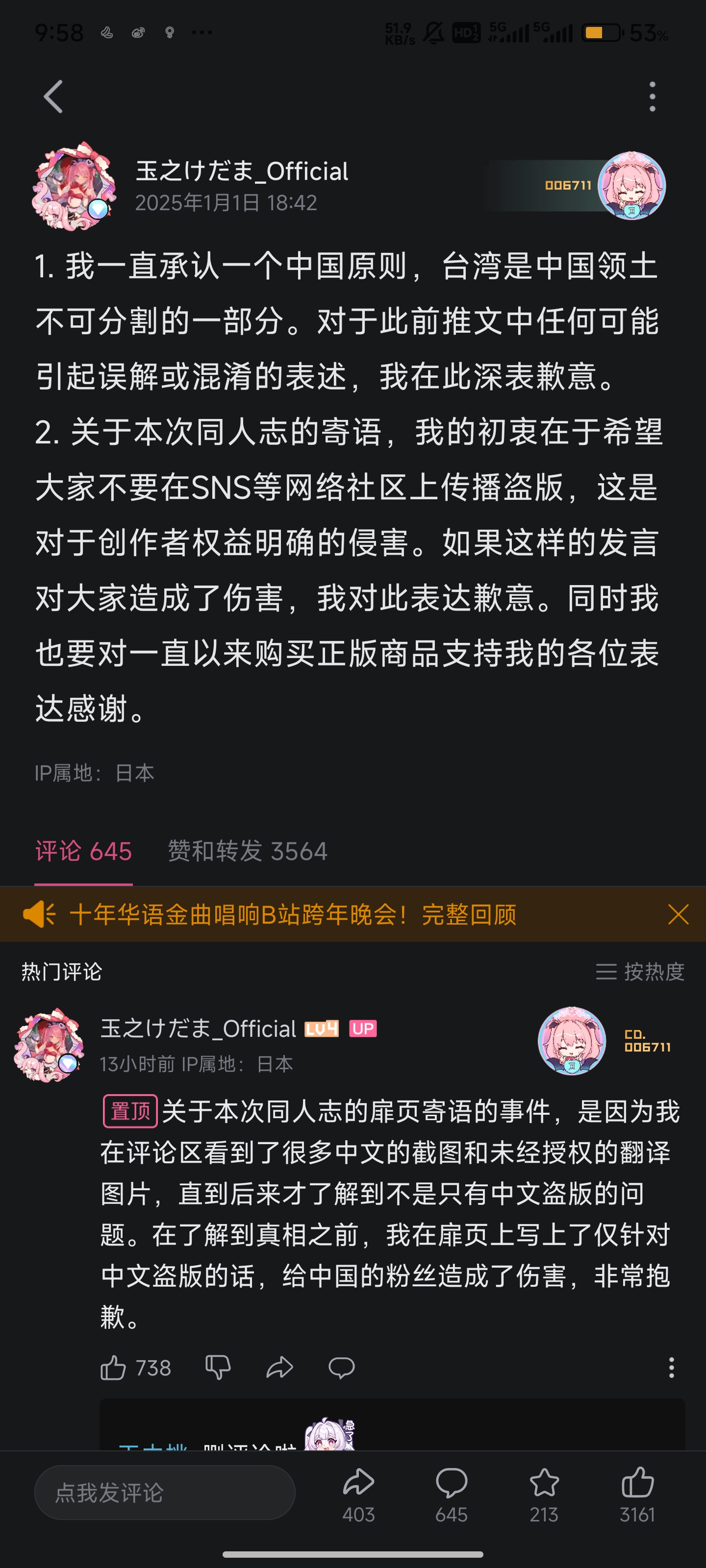Go back using the top-left arrow
706x1568 pixels.
53,97
